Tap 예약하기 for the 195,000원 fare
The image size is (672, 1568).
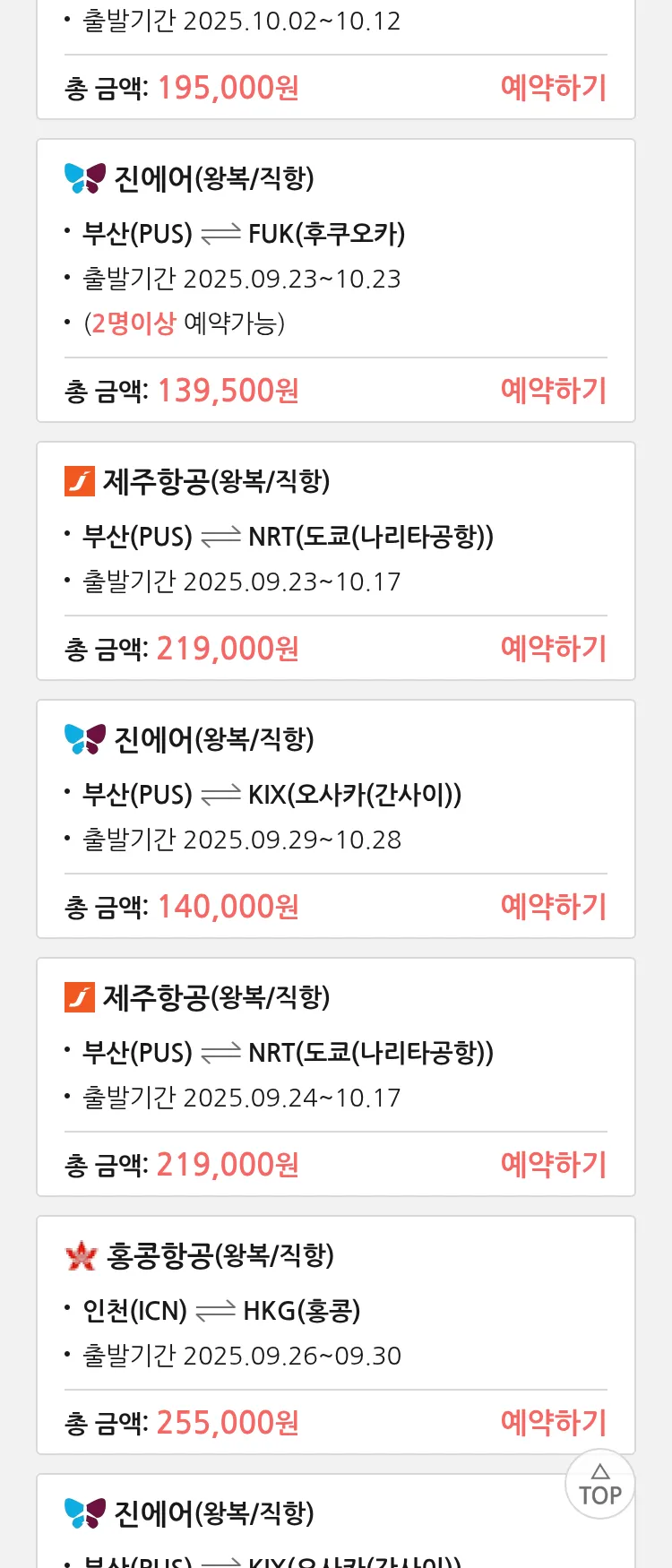click(553, 88)
